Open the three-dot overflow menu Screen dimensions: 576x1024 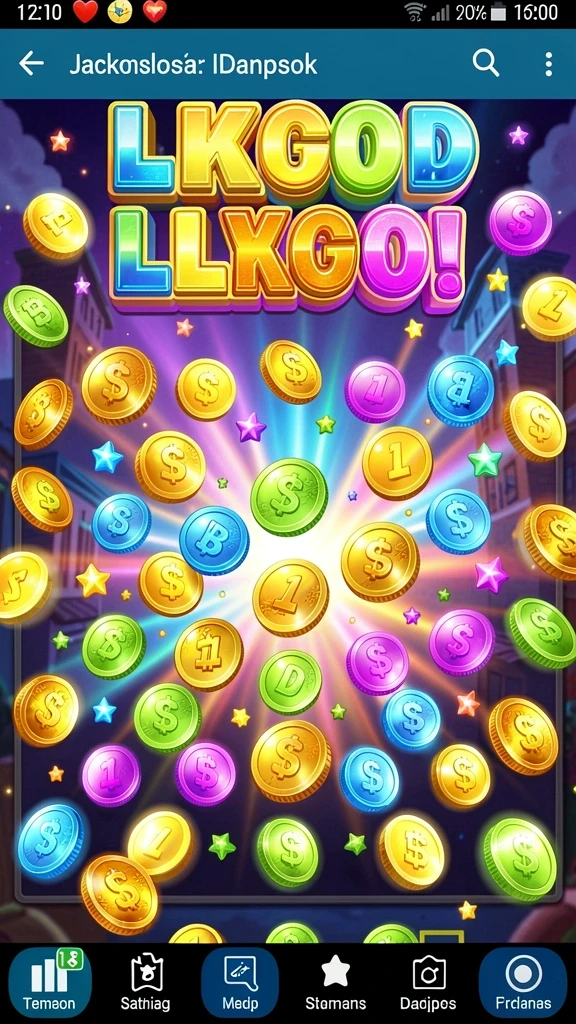[549, 64]
